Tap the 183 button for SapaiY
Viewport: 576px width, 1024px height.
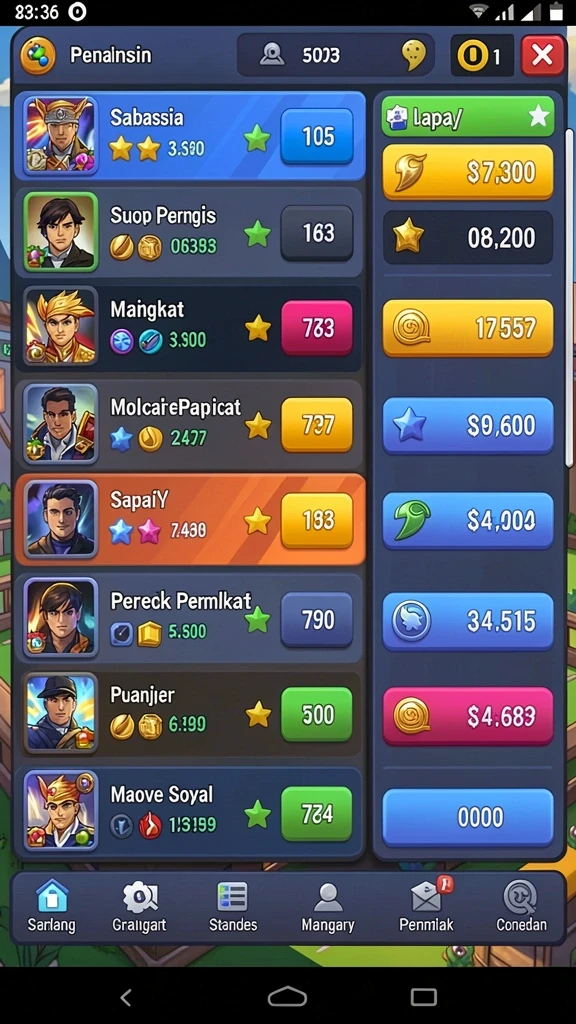tap(317, 520)
